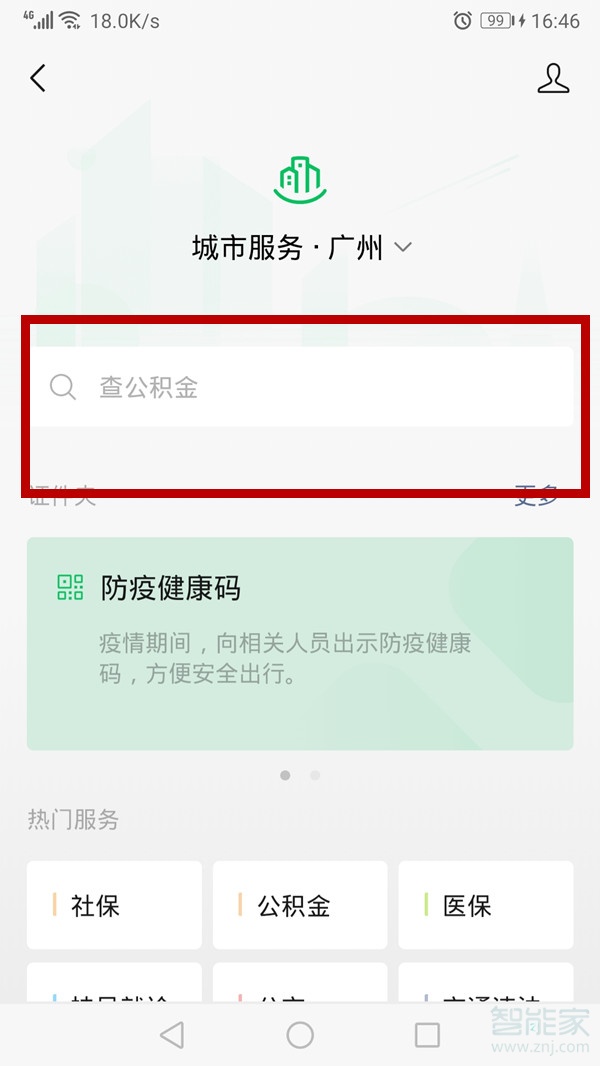Tap the 查公积金 search box
Viewport: 600px width, 1066px height.
(x=300, y=387)
